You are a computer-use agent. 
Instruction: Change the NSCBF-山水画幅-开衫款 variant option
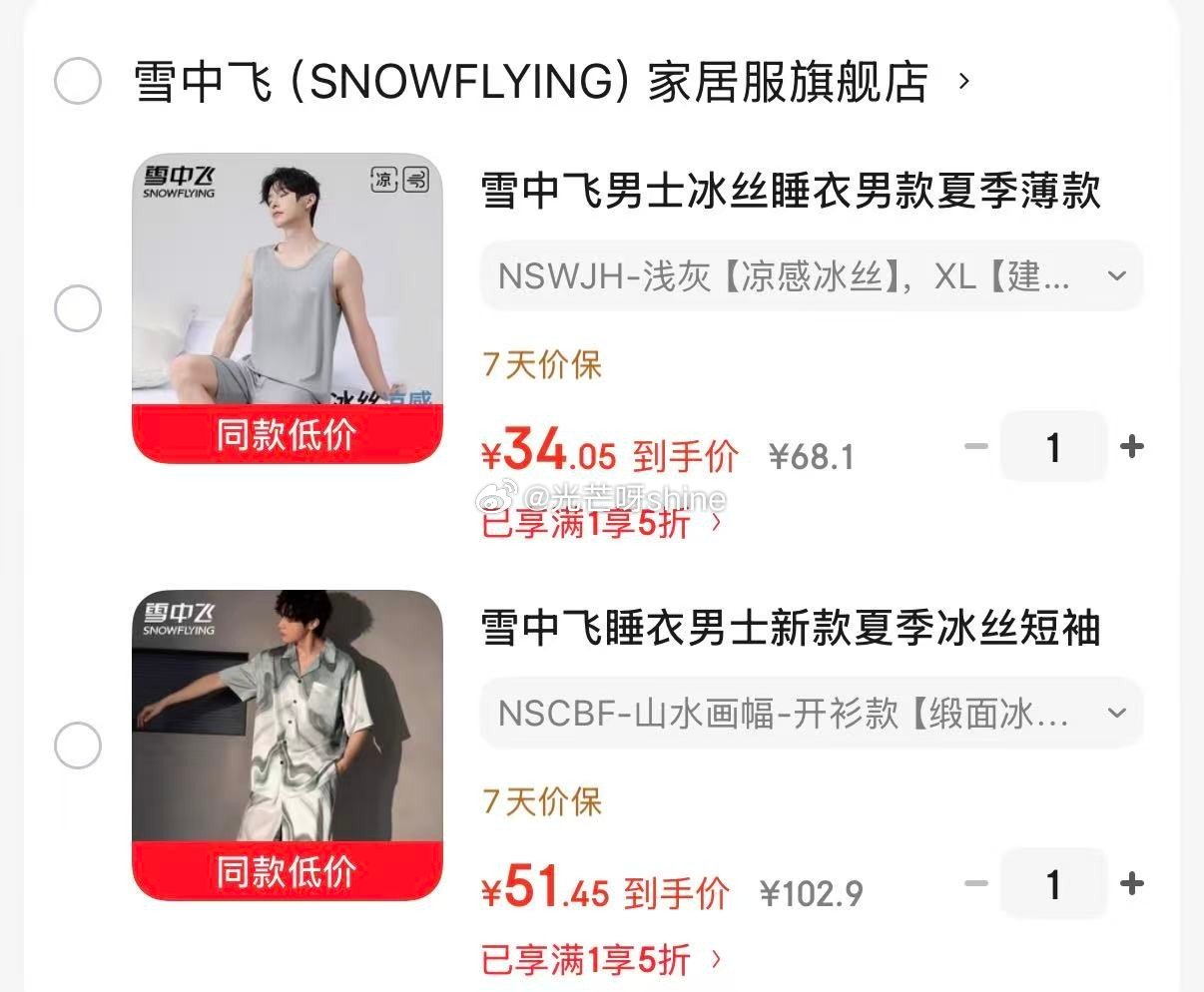811,713
